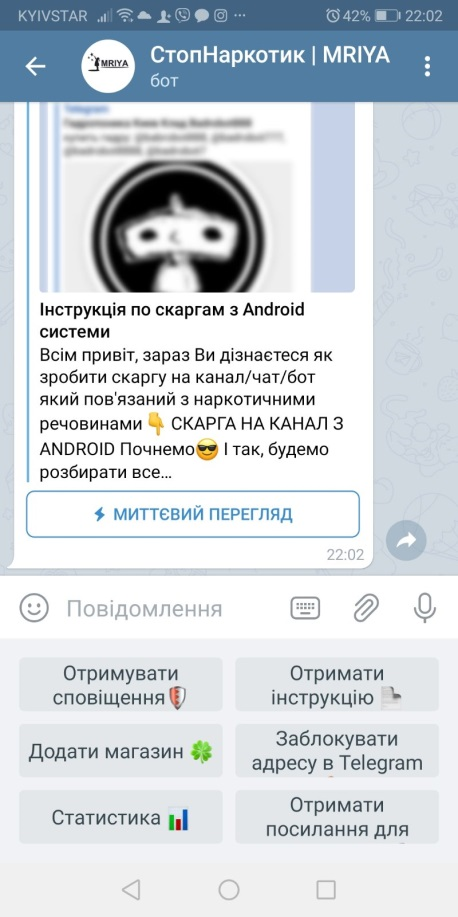Open the blurred link preview image
Screen dimensions: 458x917
coord(197,197)
